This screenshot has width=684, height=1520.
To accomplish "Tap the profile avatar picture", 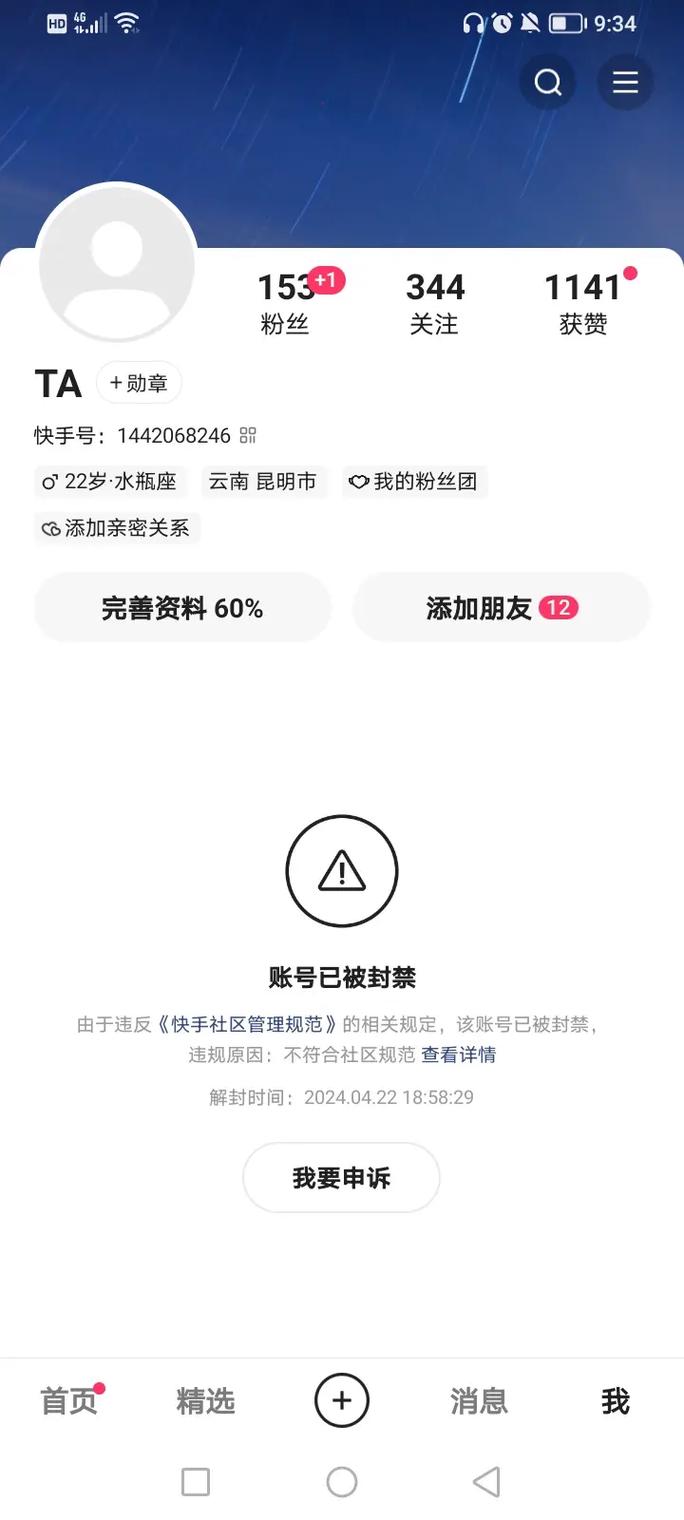I will pyautogui.click(x=117, y=262).
